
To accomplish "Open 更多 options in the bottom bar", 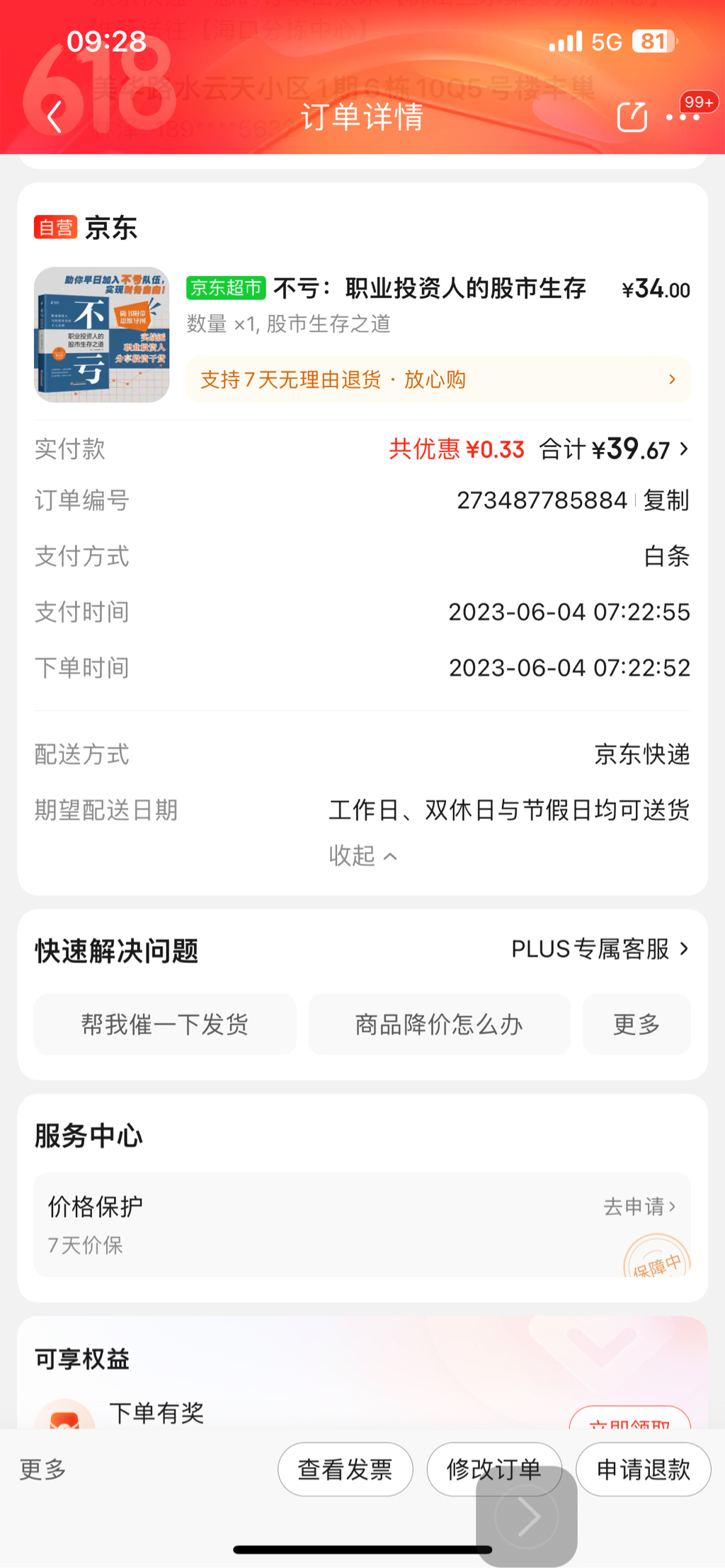I will tap(42, 1470).
